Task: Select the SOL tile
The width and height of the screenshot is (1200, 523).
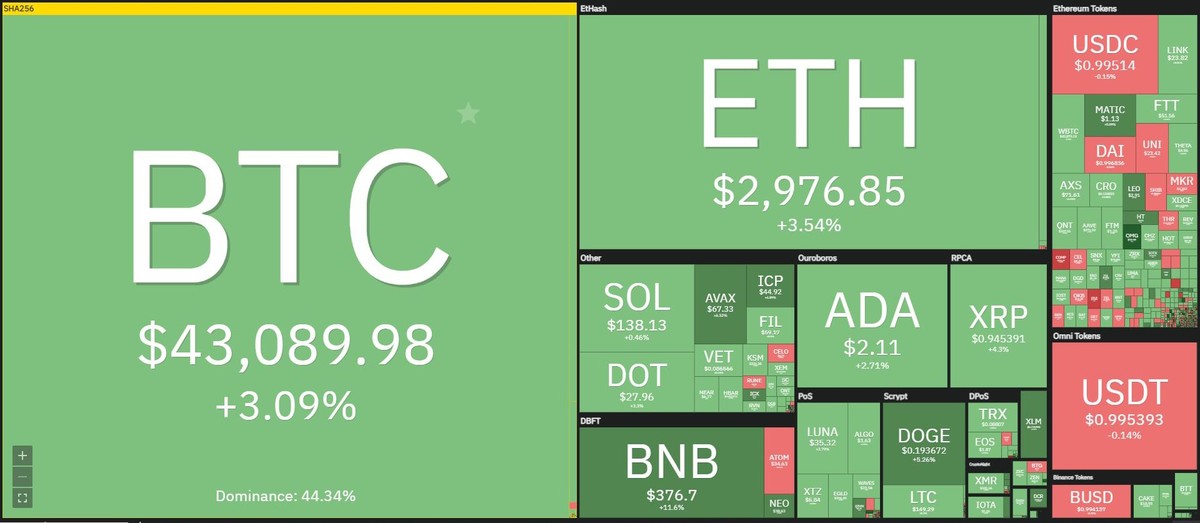Action: [x=636, y=307]
